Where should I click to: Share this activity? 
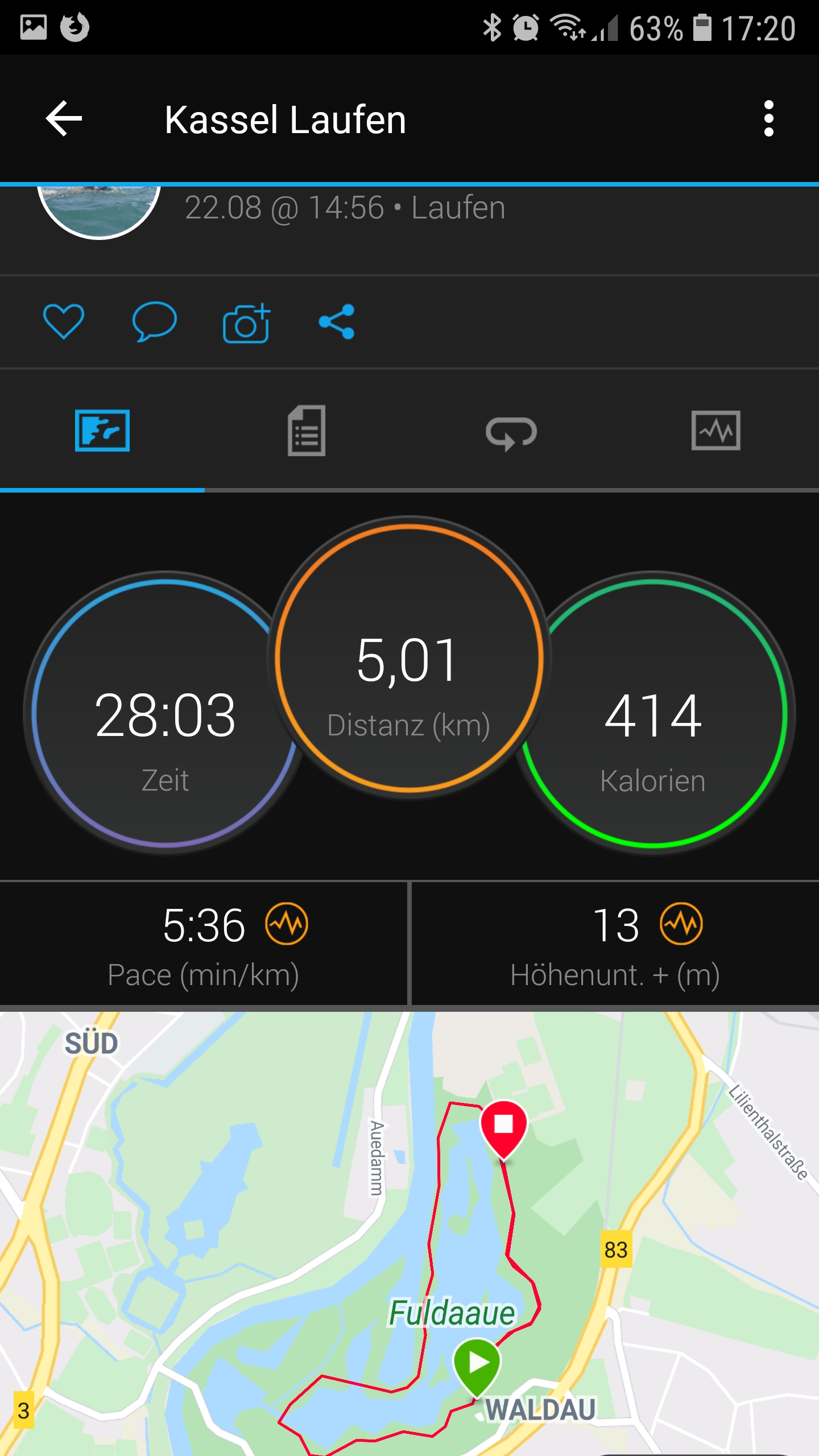337,322
